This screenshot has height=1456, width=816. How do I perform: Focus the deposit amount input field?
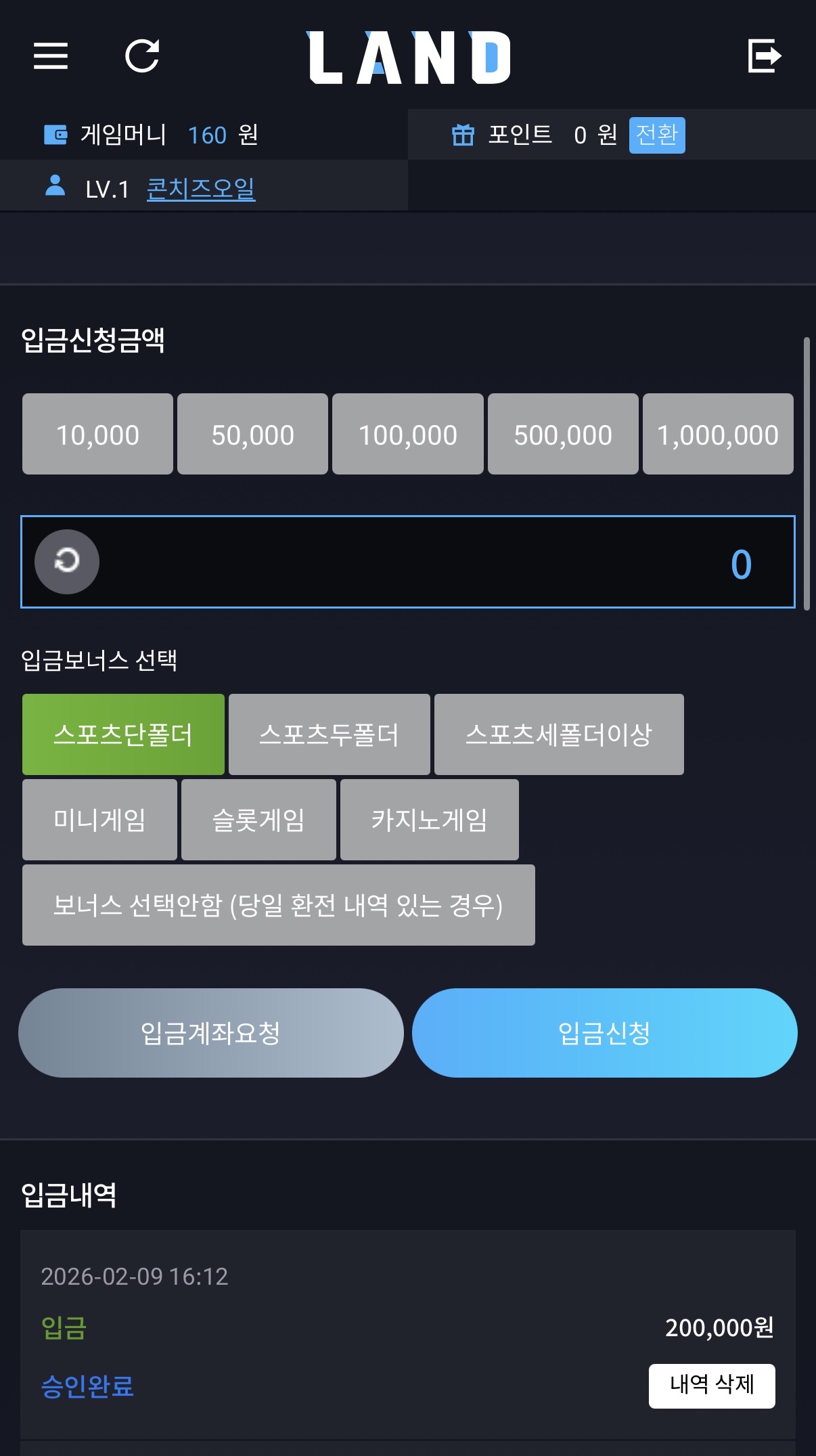(408, 562)
